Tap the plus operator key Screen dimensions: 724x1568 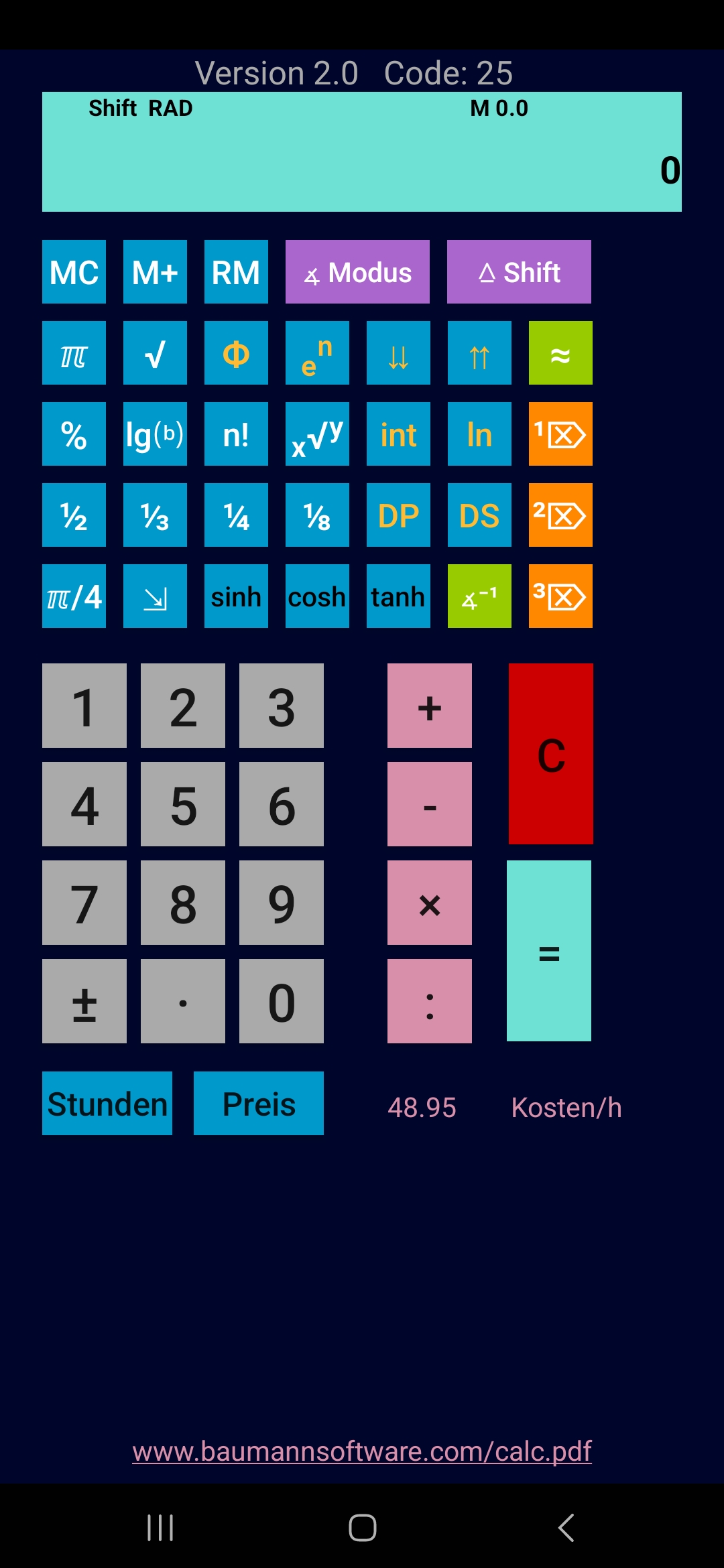(x=430, y=706)
